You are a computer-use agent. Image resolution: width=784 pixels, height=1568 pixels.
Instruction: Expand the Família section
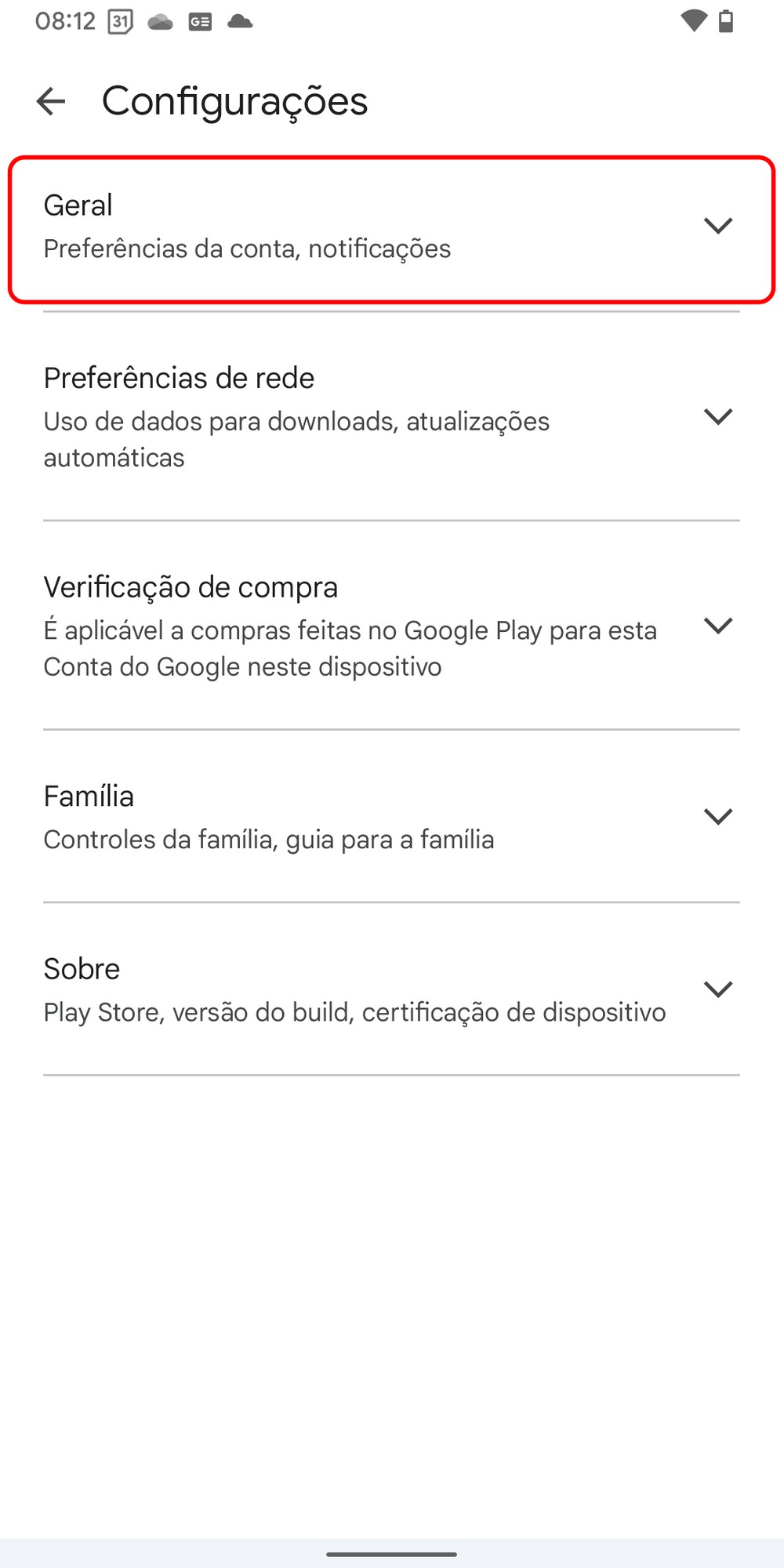point(717,816)
